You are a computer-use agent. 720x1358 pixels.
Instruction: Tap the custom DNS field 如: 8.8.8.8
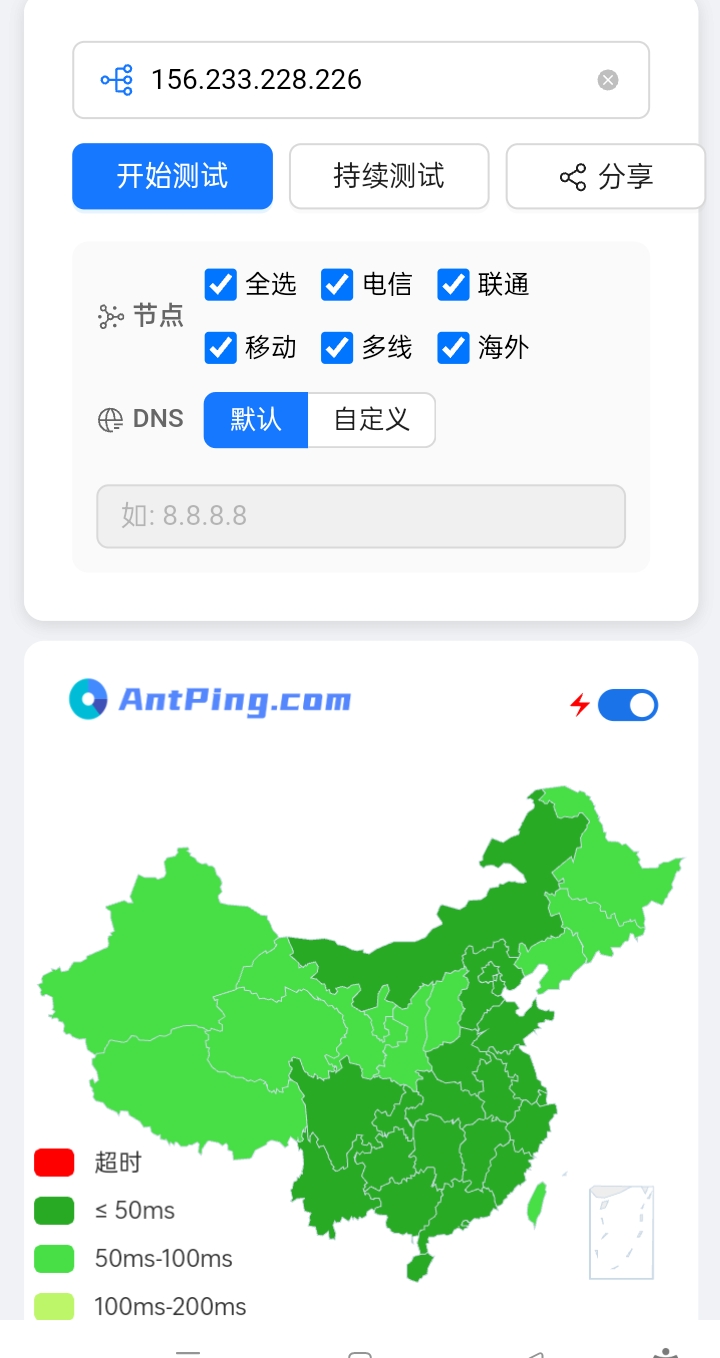(x=360, y=516)
